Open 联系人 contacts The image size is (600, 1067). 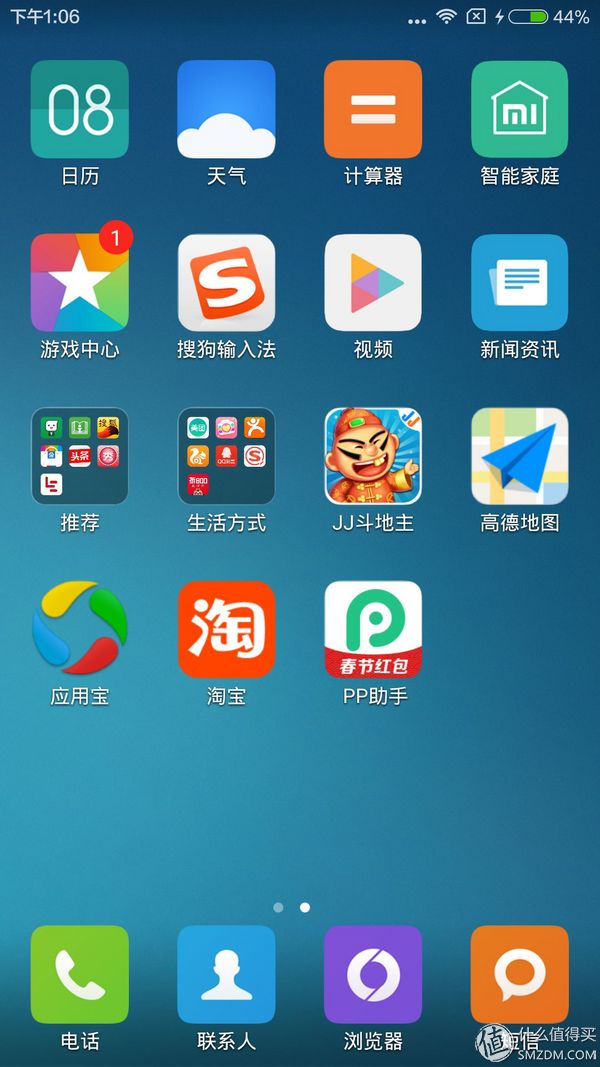click(226, 975)
